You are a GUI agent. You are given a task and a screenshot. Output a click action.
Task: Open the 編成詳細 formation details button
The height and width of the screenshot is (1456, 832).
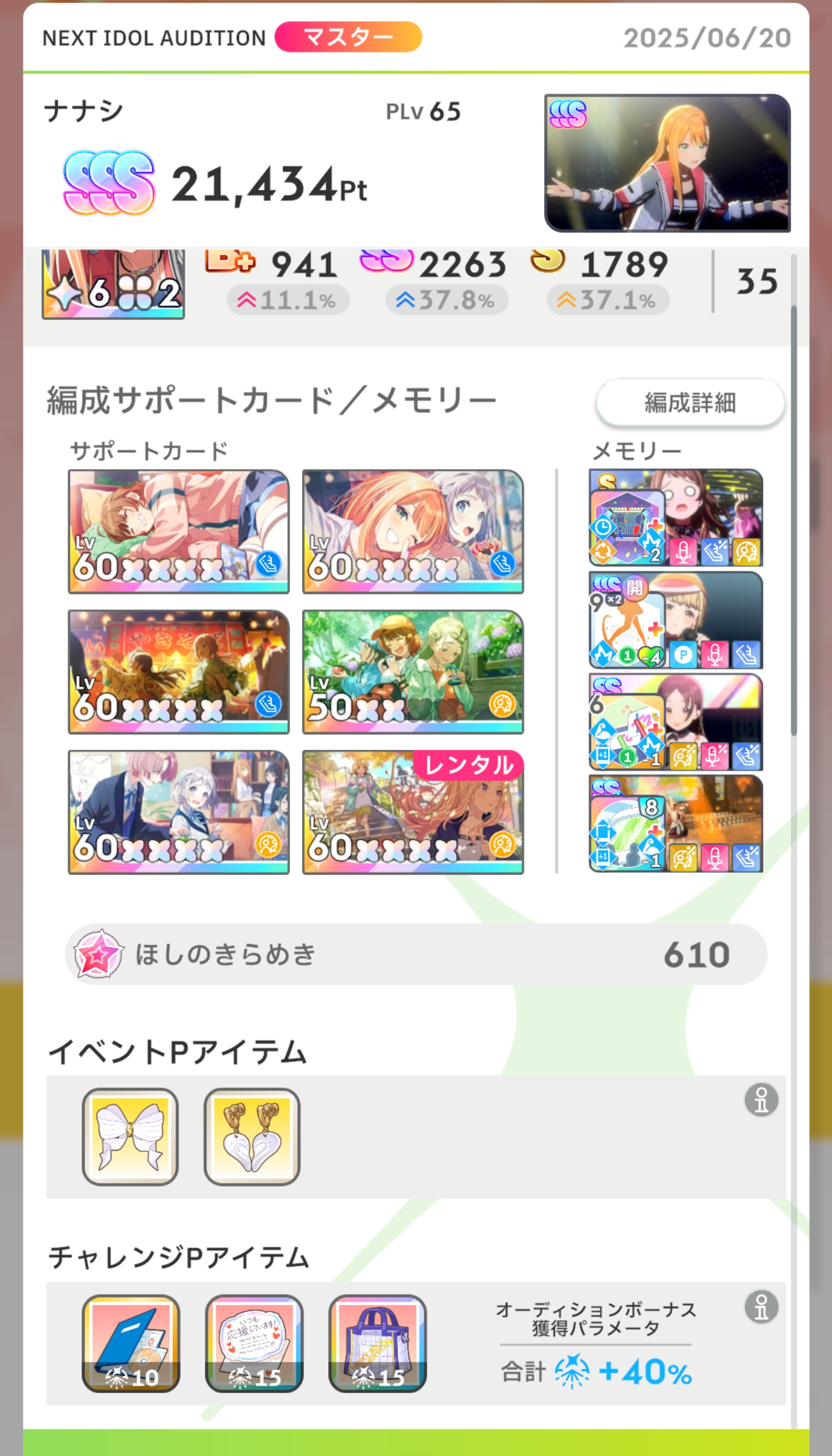pyautogui.click(x=690, y=403)
